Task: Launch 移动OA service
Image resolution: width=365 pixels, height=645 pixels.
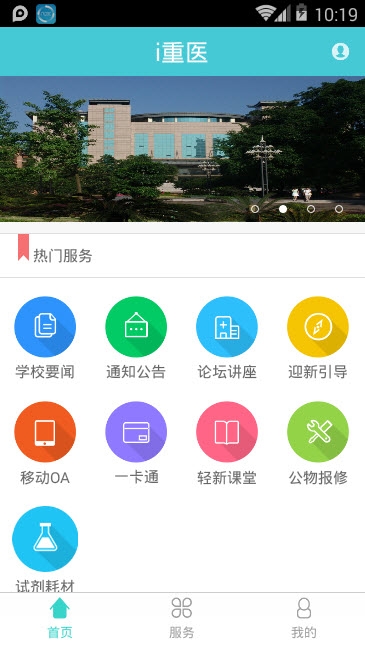Action: pyautogui.click(x=45, y=443)
